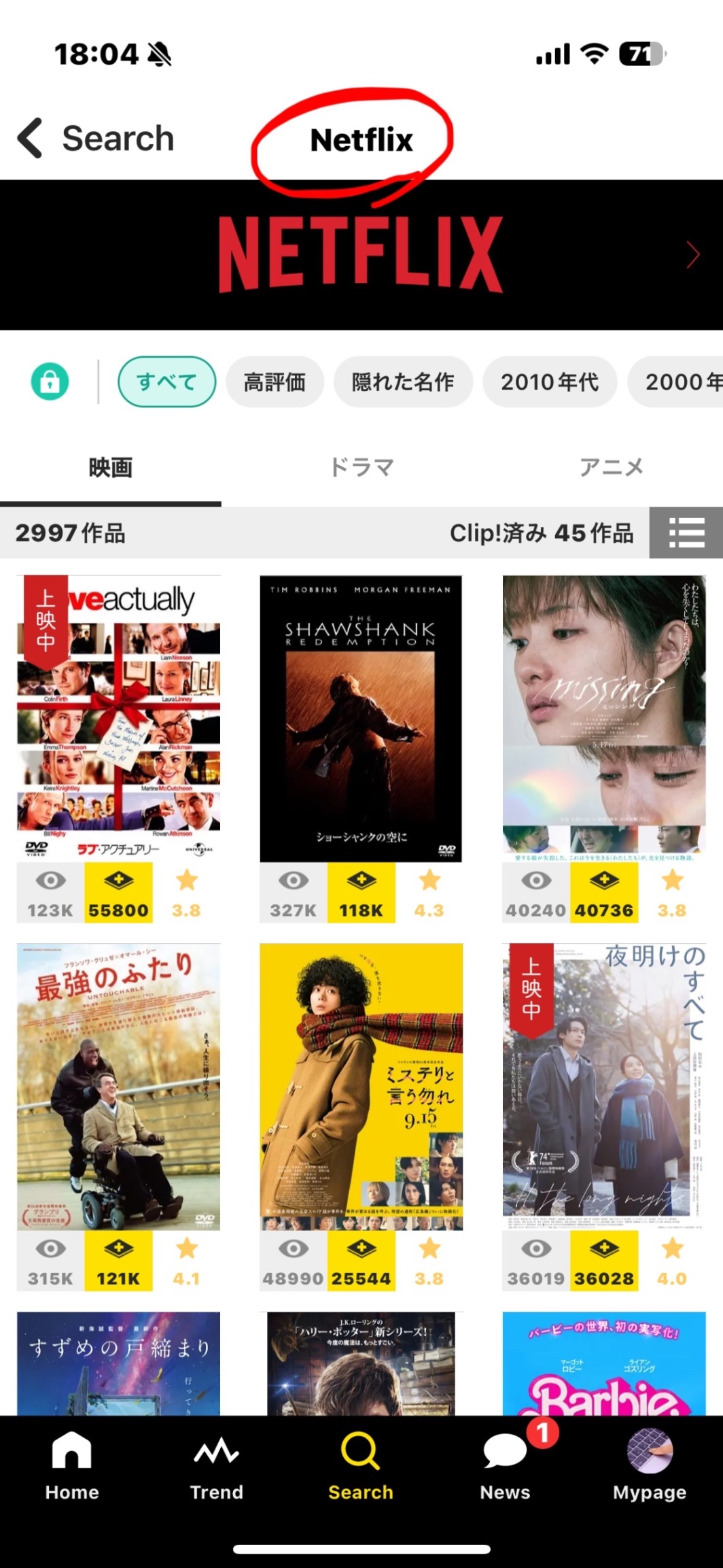Open the Netflix banner

(361, 255)
